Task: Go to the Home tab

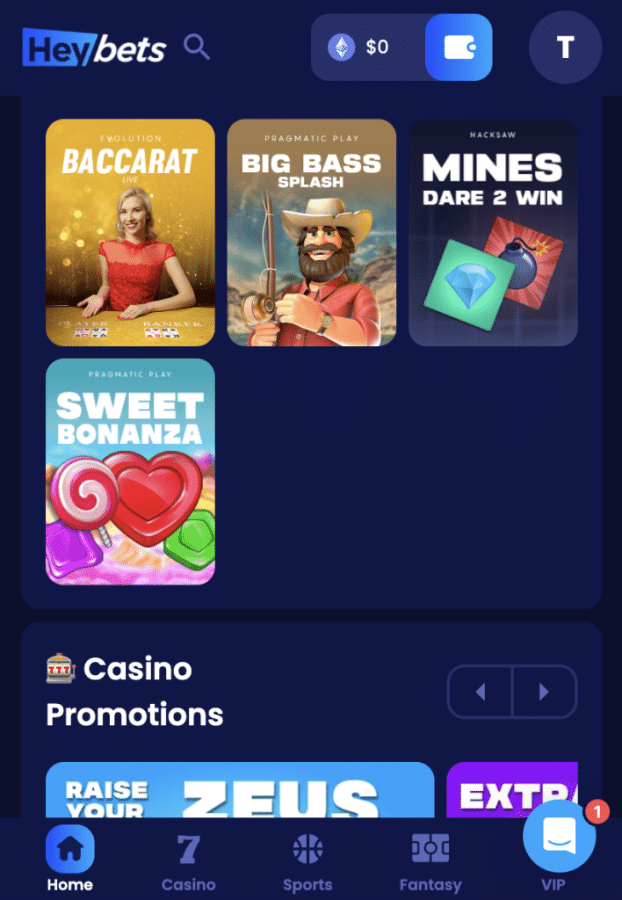Action: [x=70, y=860]
